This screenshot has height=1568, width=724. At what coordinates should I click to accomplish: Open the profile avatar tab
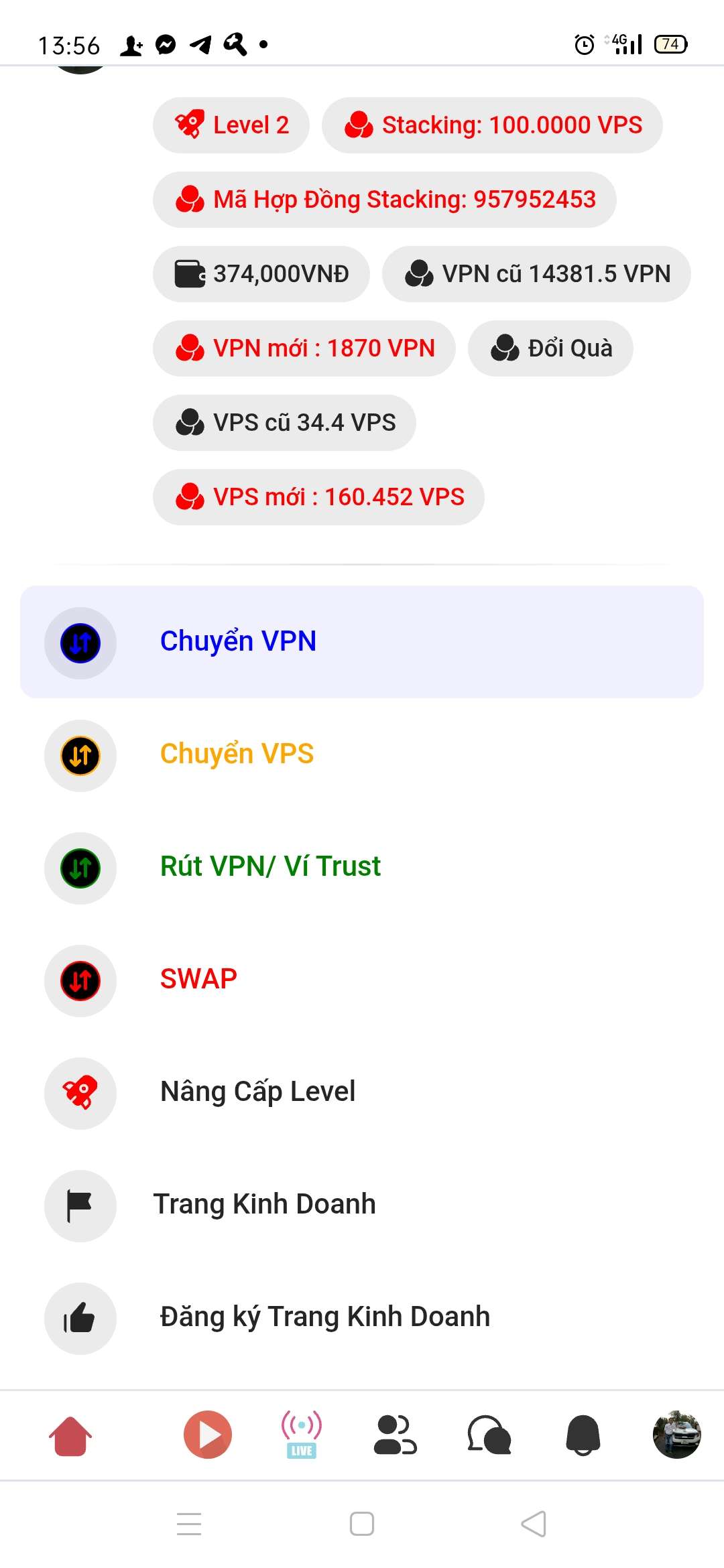[x=677, y=1435]
